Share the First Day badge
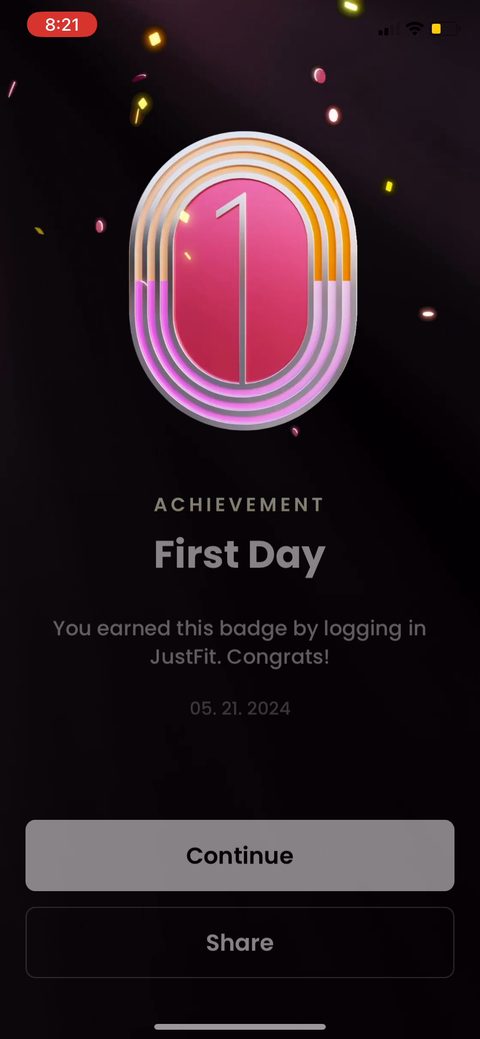 point(239,942)
